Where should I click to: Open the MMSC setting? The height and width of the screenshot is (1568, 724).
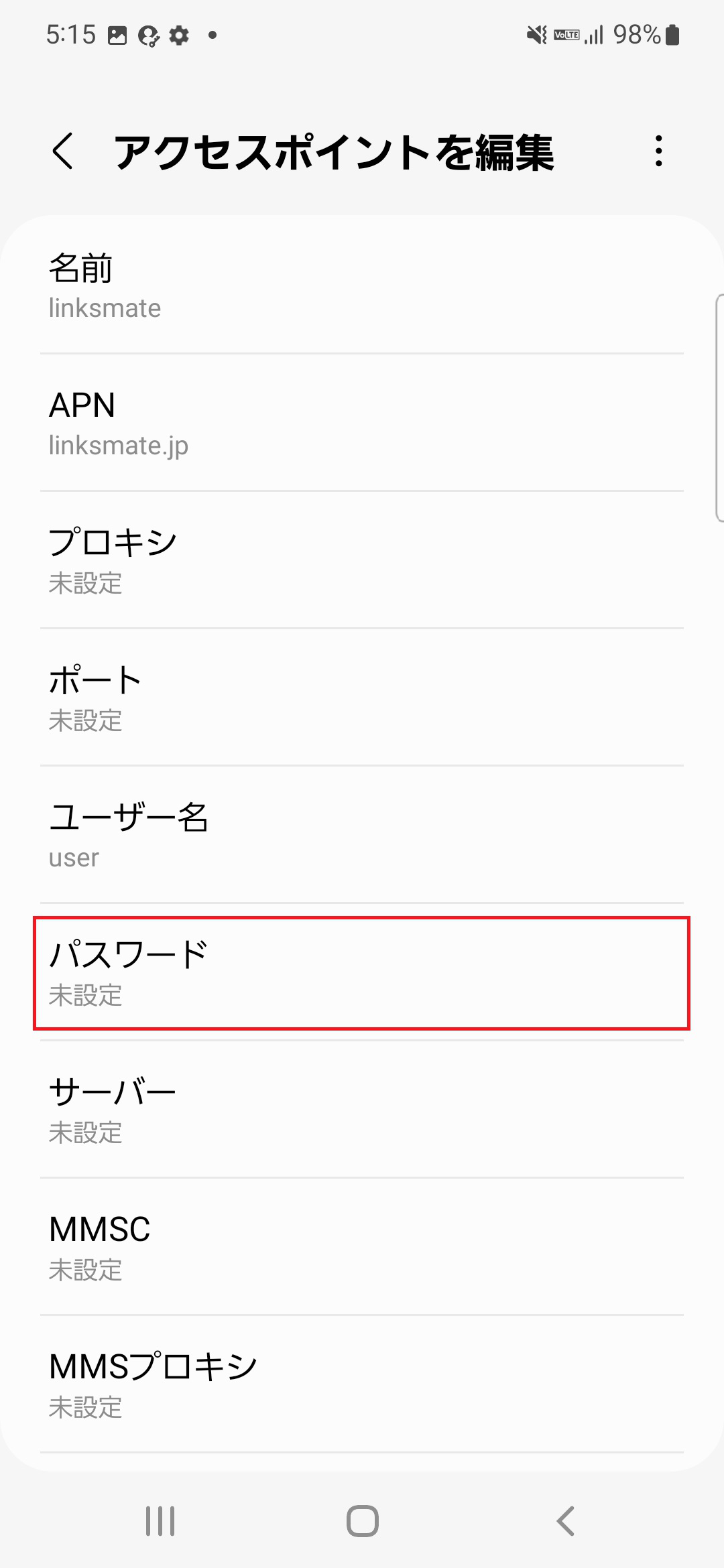tap(362, 1248)
